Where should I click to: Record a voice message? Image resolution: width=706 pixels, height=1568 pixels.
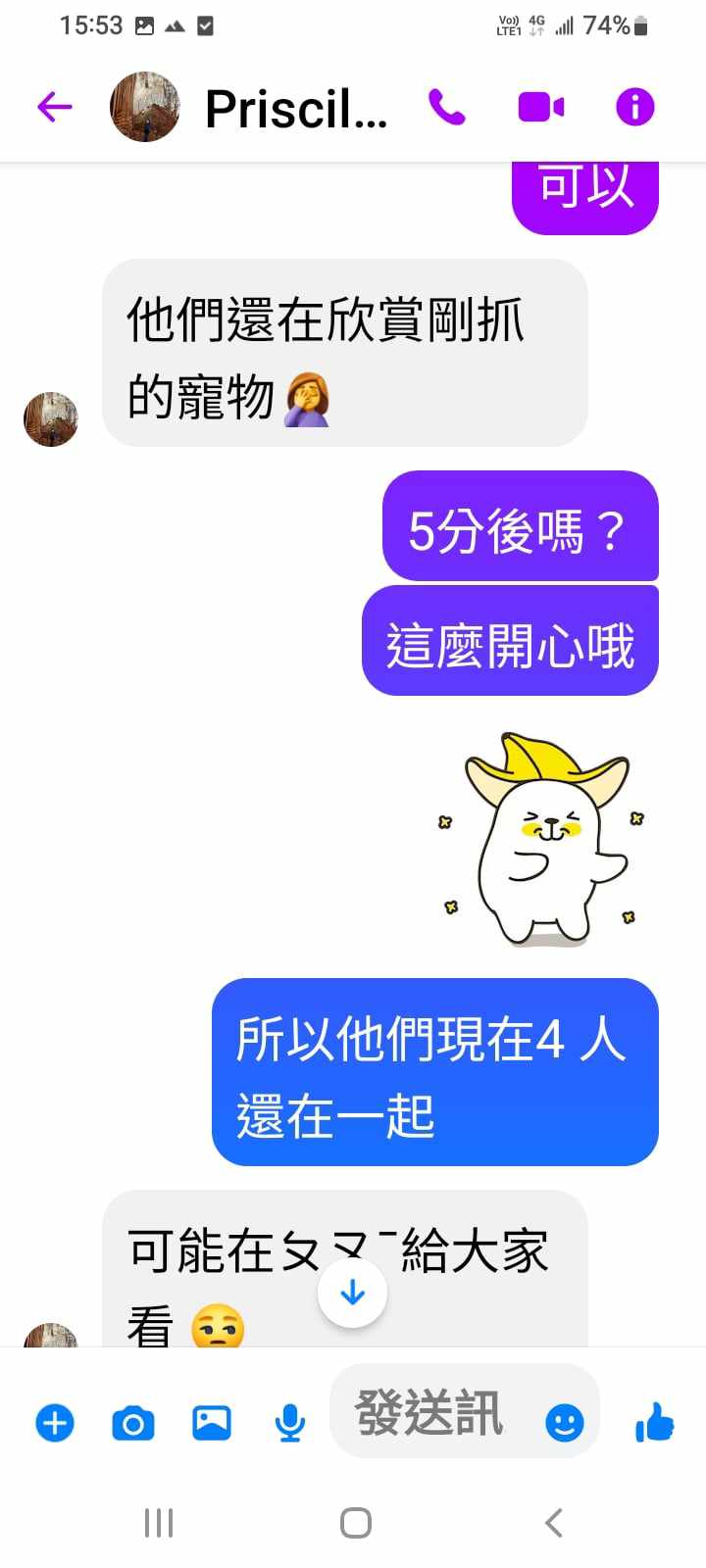tap(289, 1423)
